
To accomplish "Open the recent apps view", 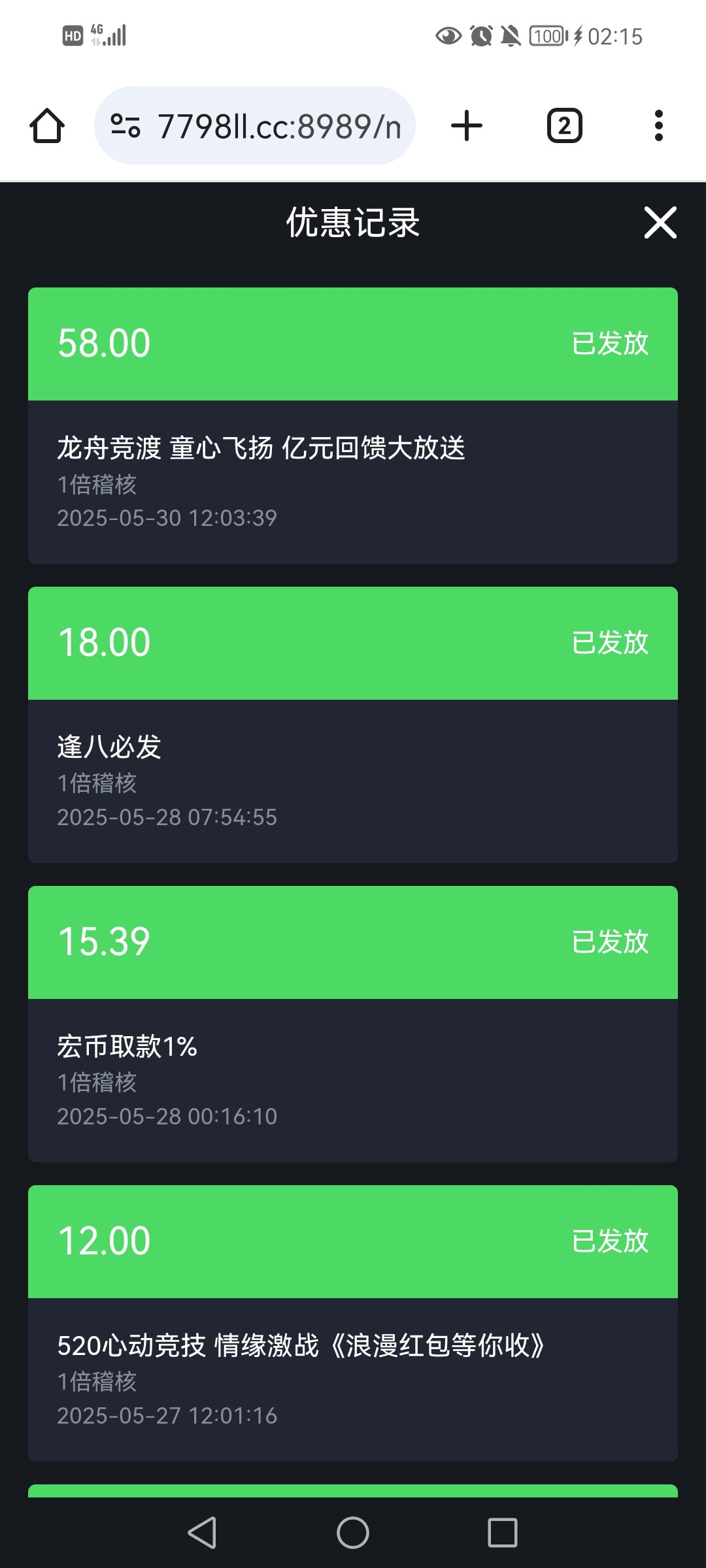I will [x=503, y=1532].
